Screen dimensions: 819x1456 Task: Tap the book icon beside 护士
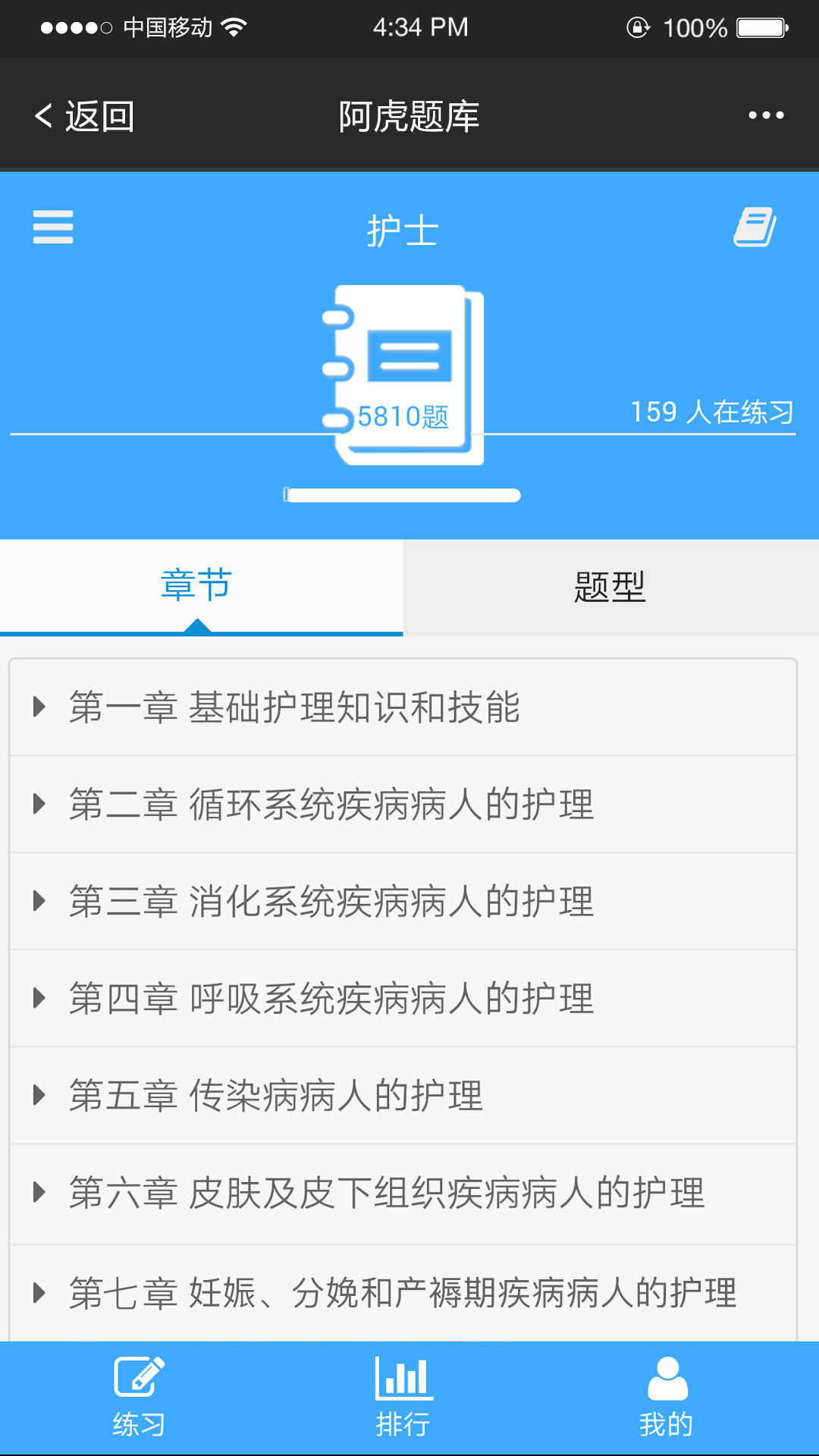pyautogui.click(x=755, y=227)
